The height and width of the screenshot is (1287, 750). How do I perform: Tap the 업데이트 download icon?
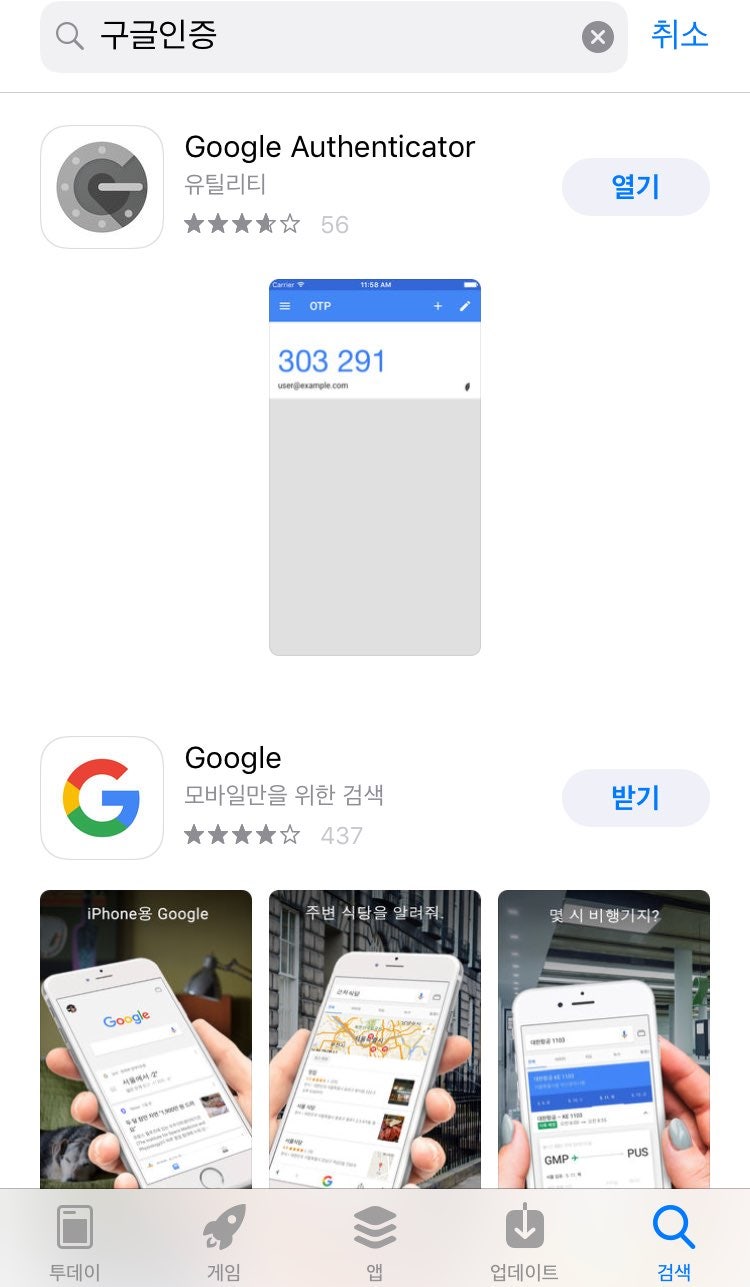coord(524,1228)
